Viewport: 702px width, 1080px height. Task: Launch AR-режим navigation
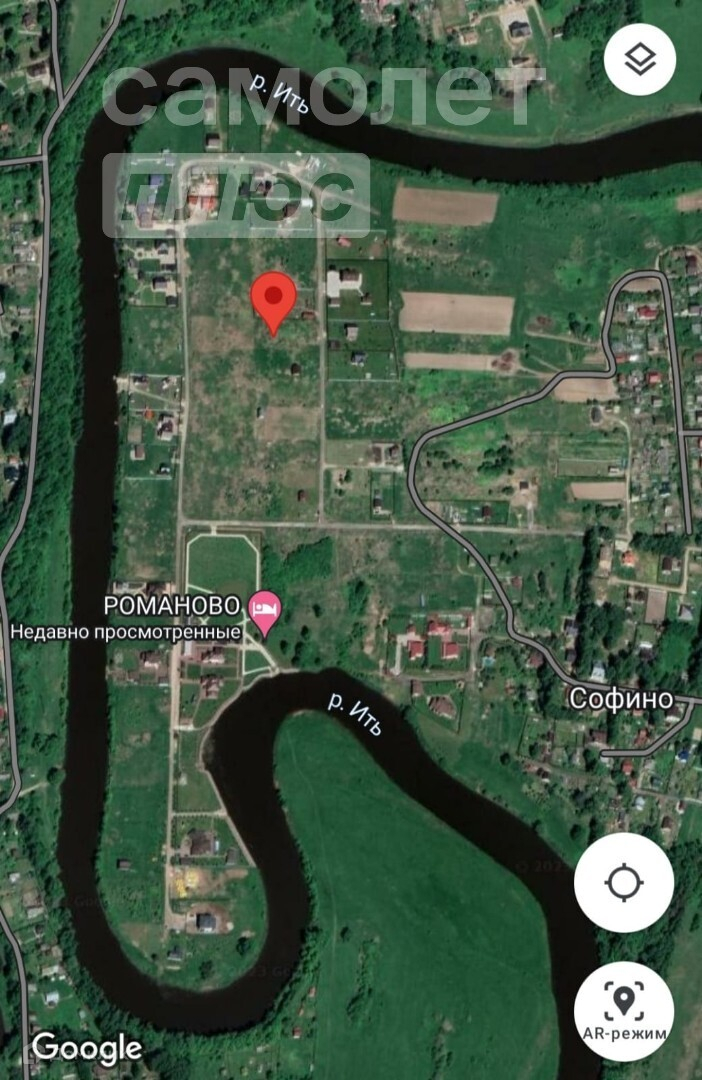[624, 1011]
